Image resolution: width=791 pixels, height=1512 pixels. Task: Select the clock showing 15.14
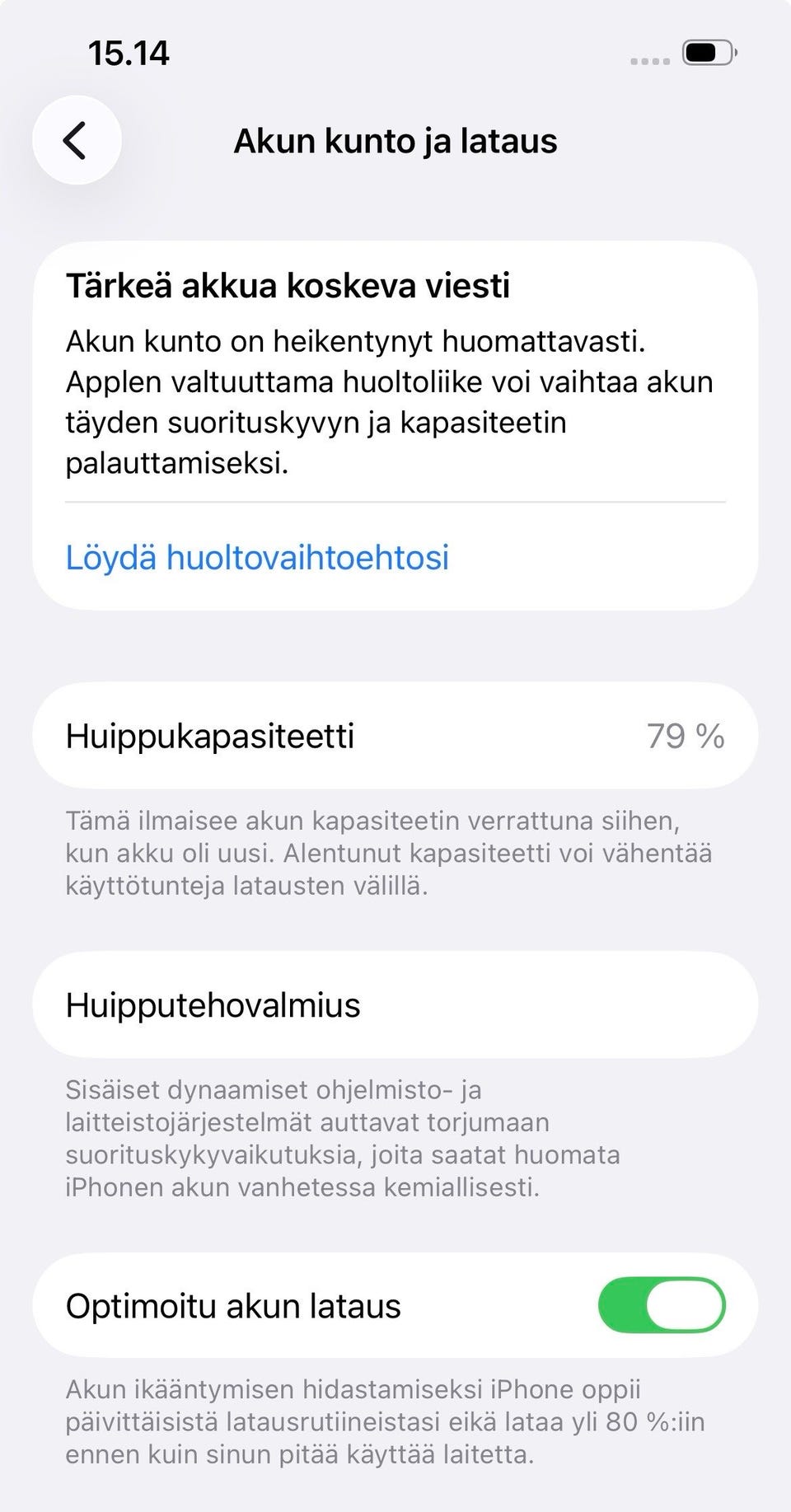coord(128,54)
